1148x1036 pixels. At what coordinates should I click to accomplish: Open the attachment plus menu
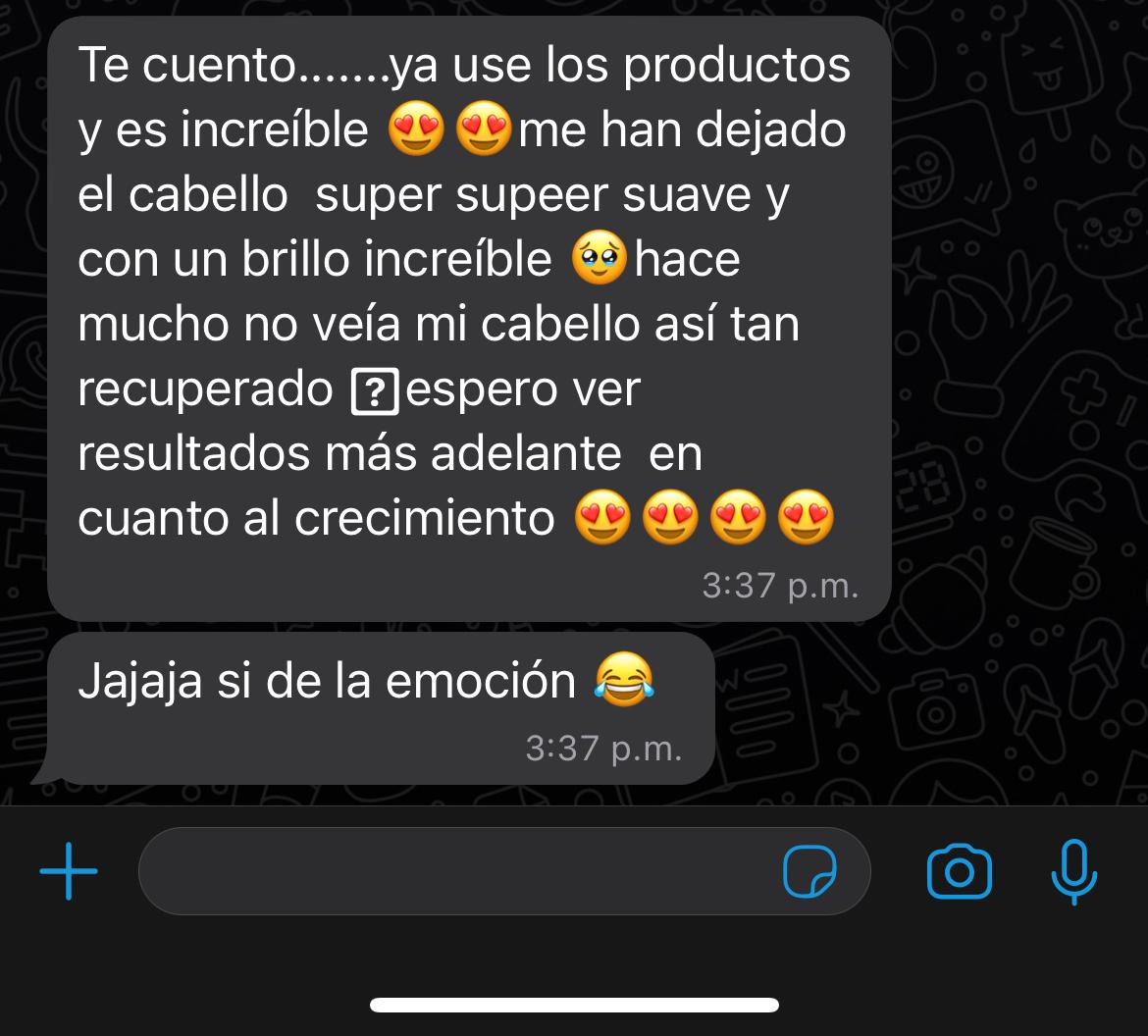pos(69,870)
